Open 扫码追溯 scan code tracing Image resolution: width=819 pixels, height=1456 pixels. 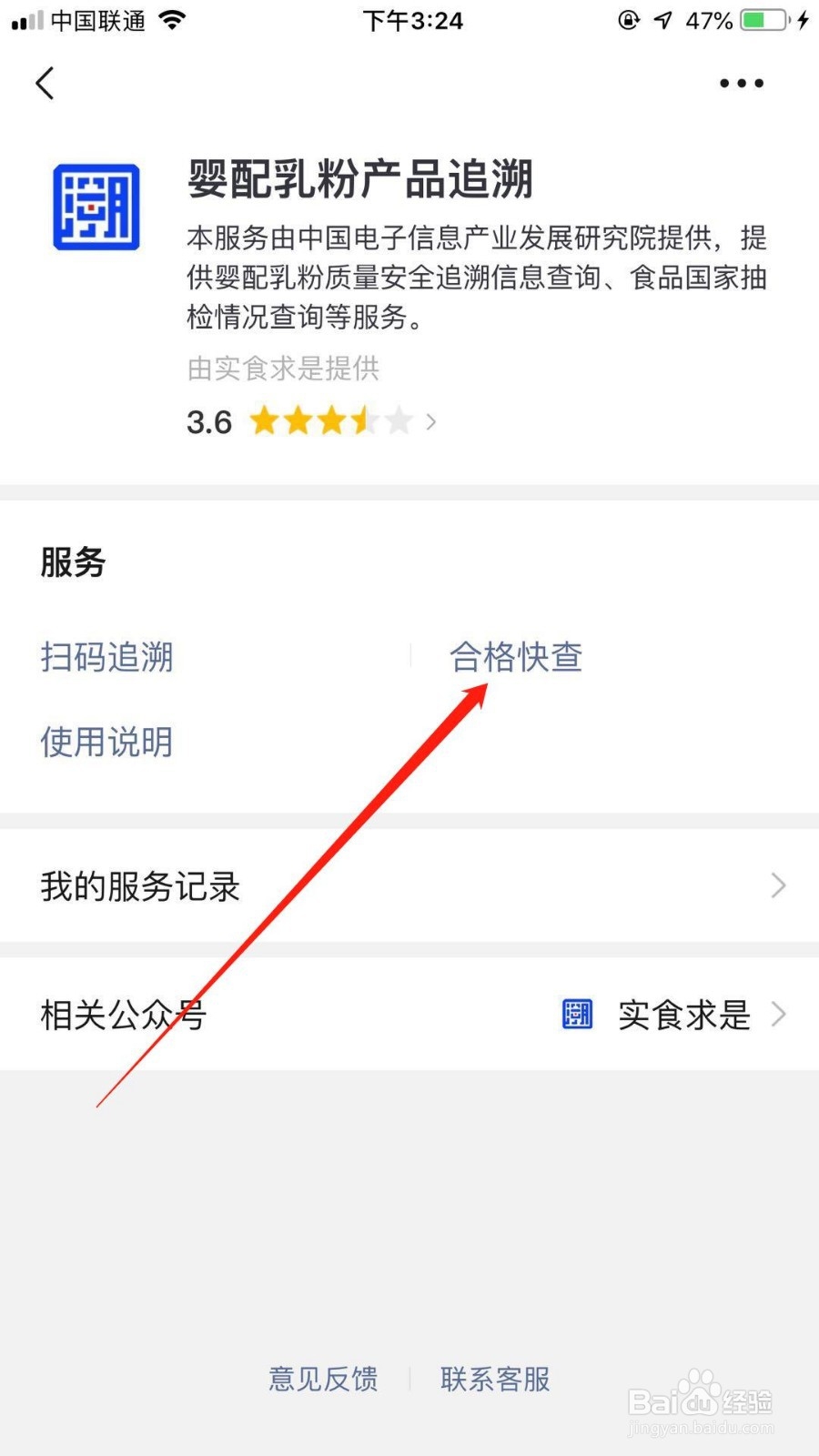pyautogui.click(x=107, y=659)
